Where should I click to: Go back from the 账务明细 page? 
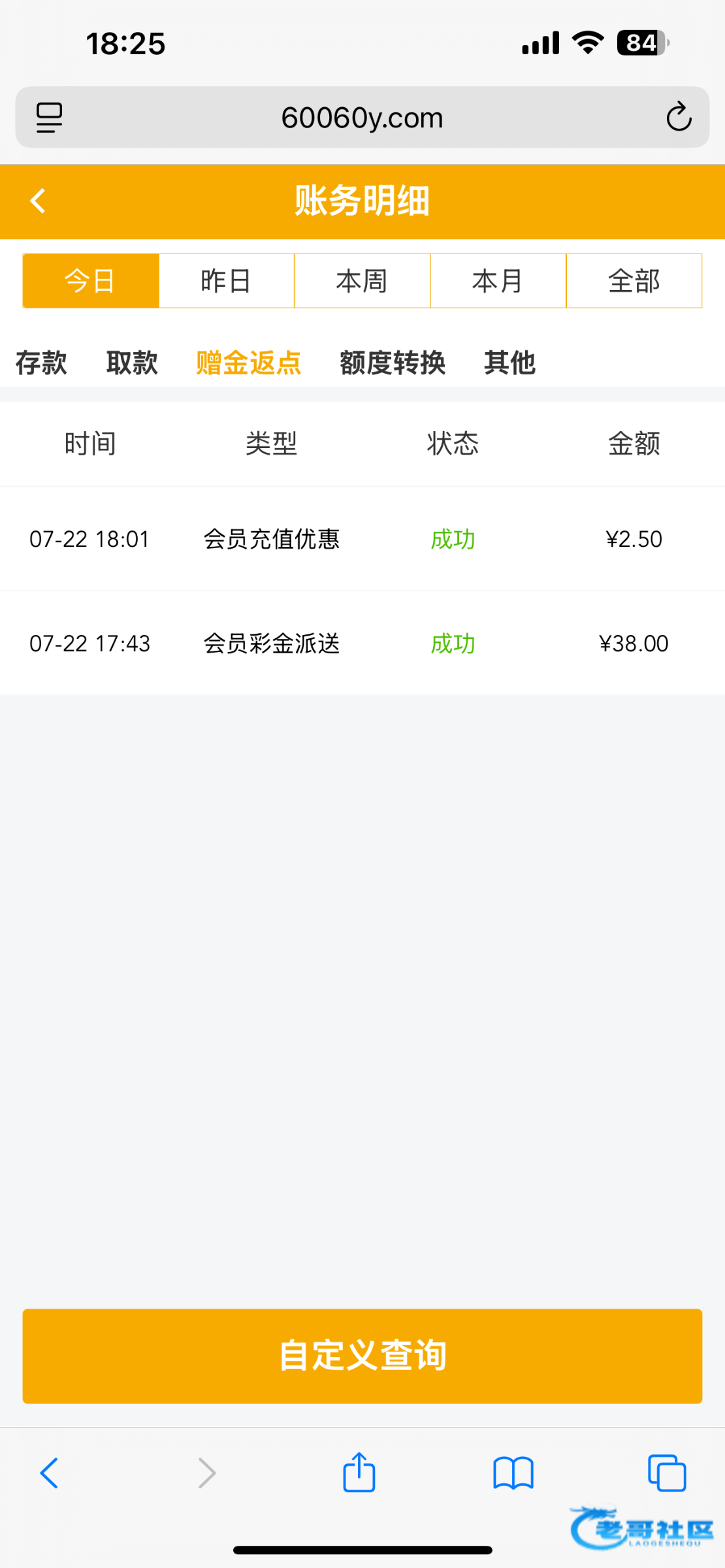(38, 201)
